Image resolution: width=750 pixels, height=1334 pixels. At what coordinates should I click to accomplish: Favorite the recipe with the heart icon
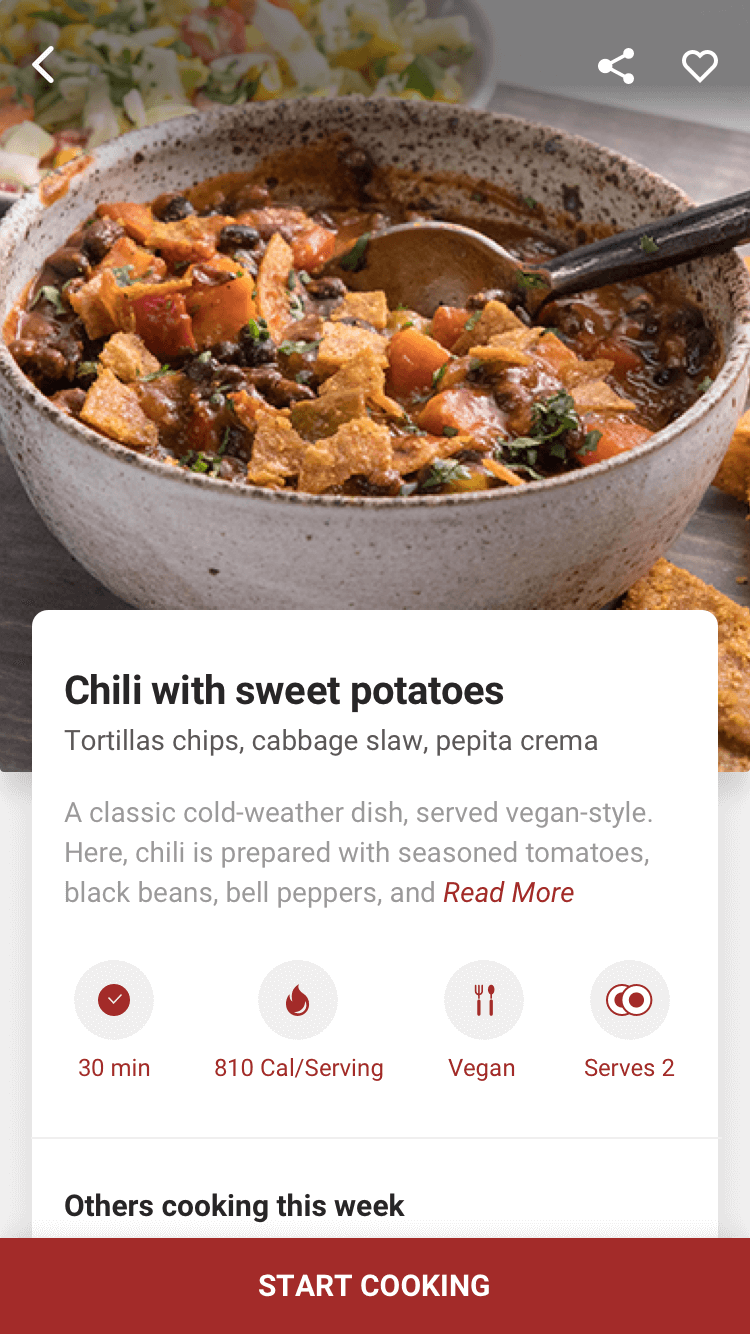(x=700, y=66)
